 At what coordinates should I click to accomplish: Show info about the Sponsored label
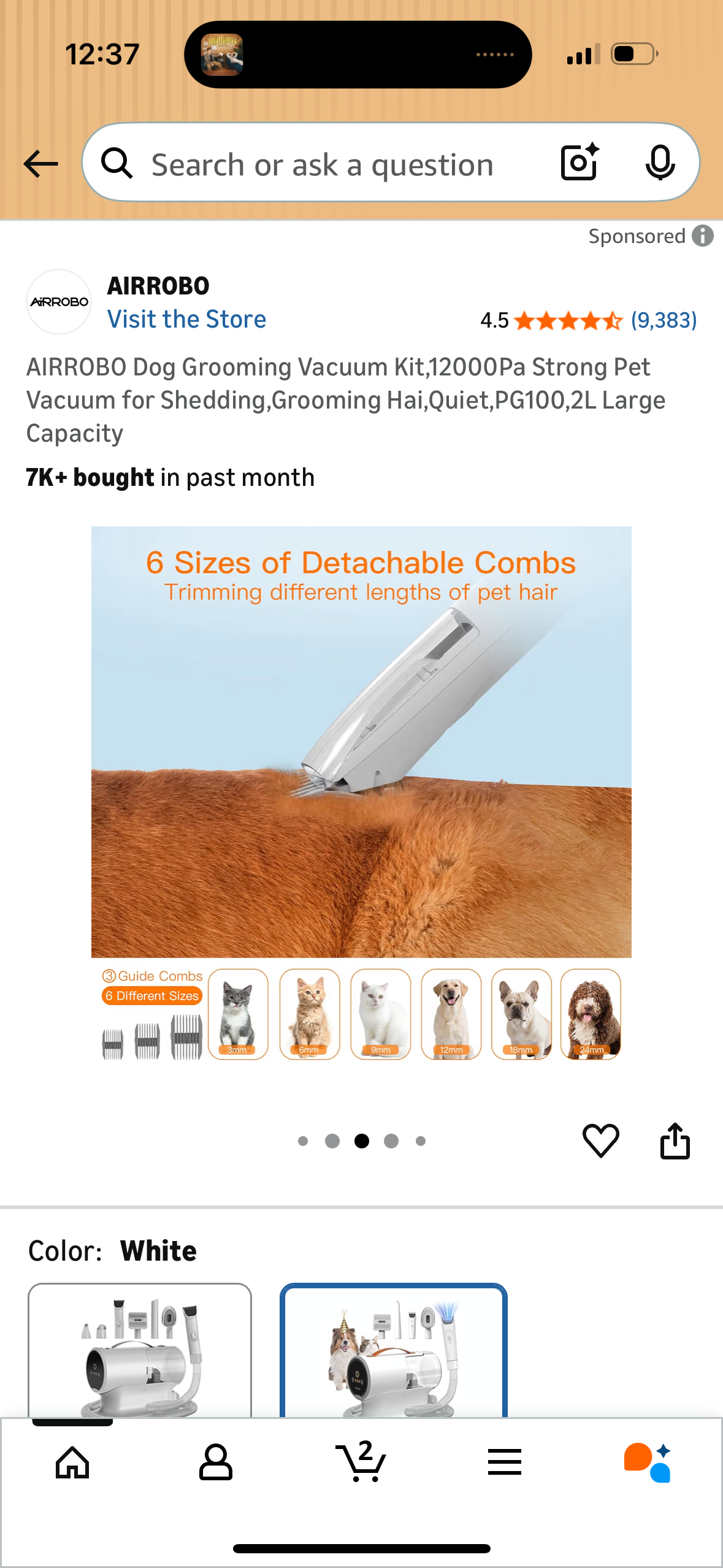(703, 236)
